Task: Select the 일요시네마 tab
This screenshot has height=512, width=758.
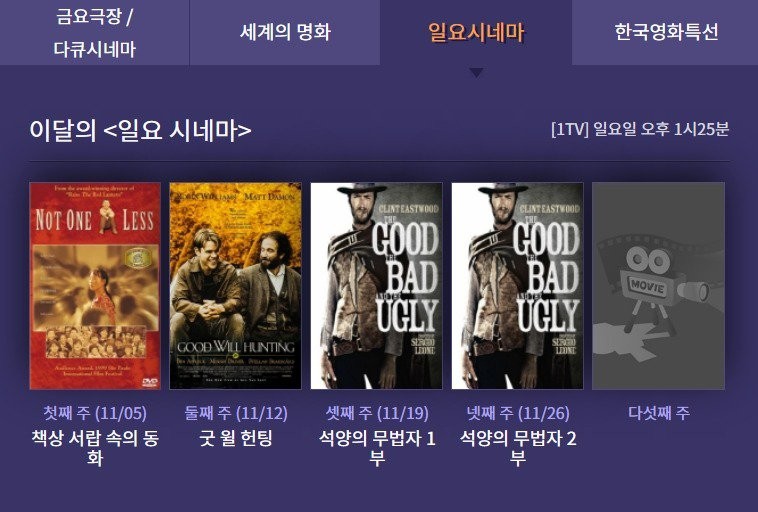Action: tap(475, 32)
